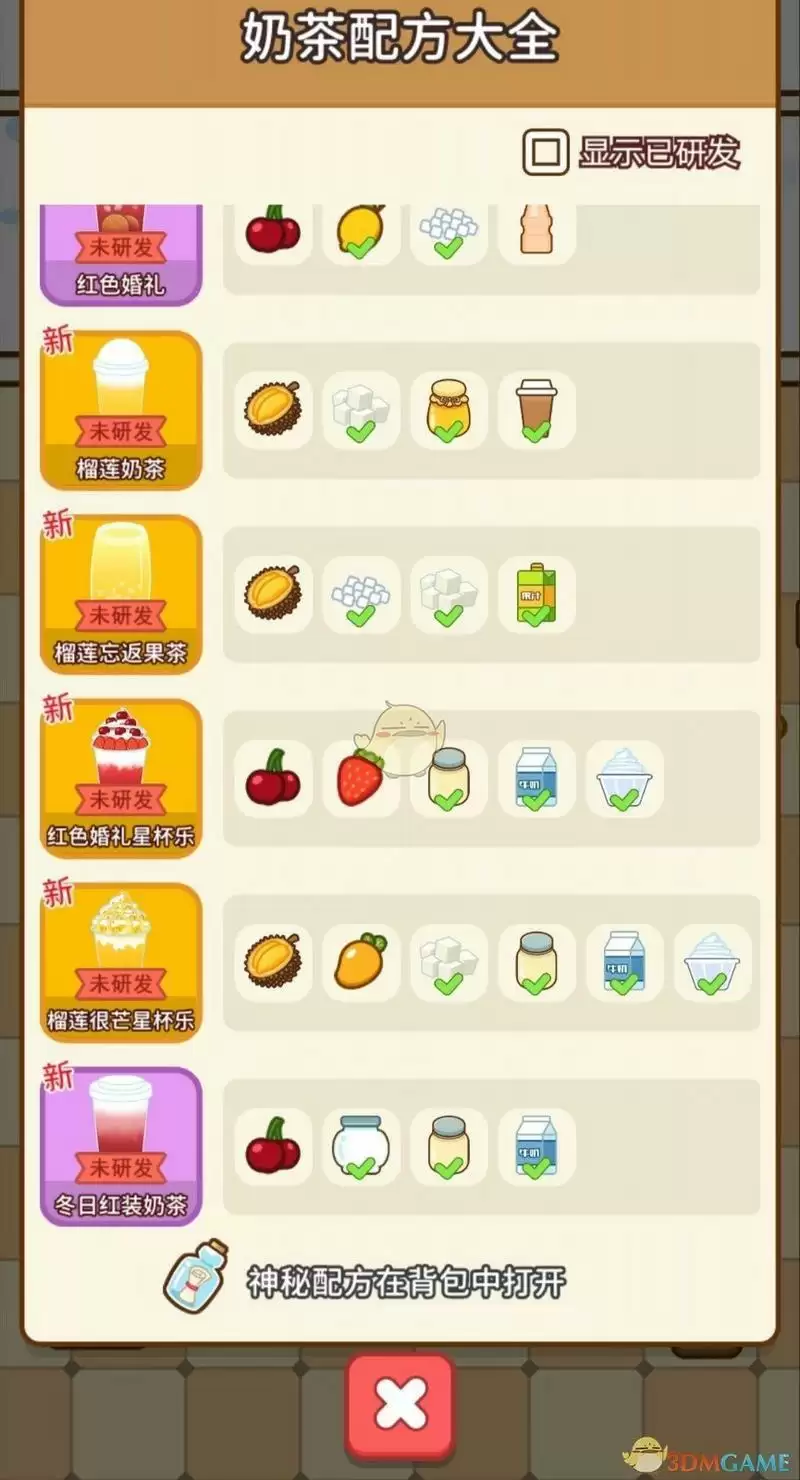Viewport: 800px width, 1480px height.
Task: Open the 榴莲忘返果茶 recipe card
Action: 121,594
